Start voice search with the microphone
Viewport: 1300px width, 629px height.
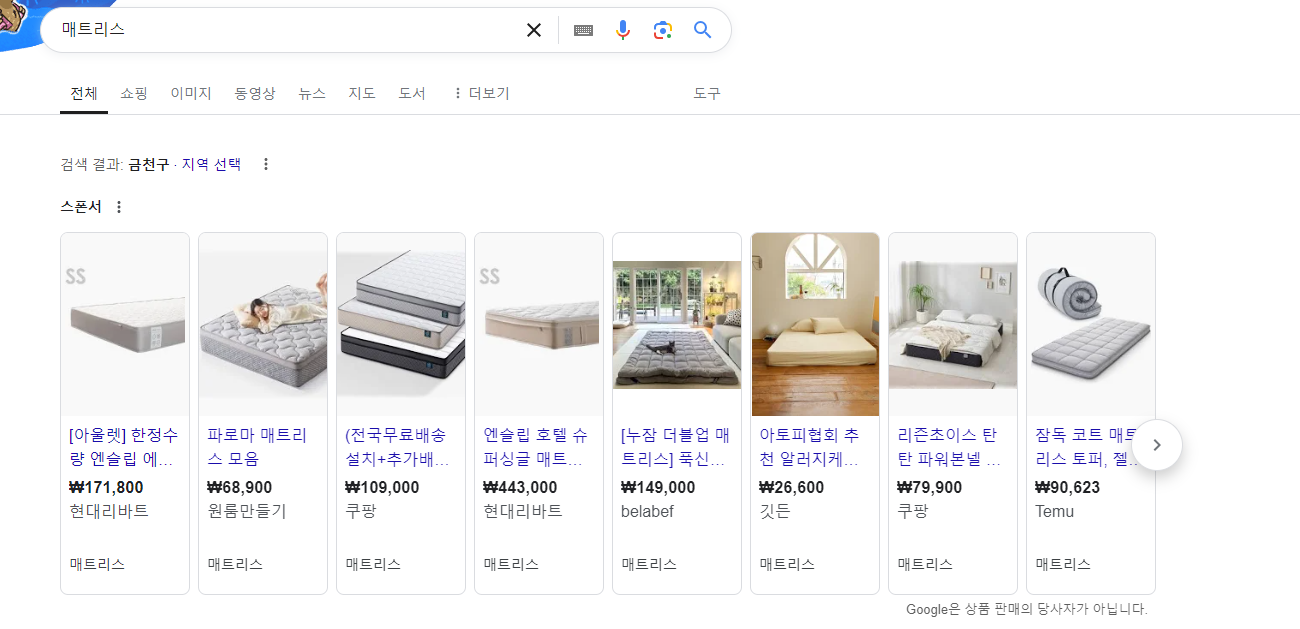[623, 30]
